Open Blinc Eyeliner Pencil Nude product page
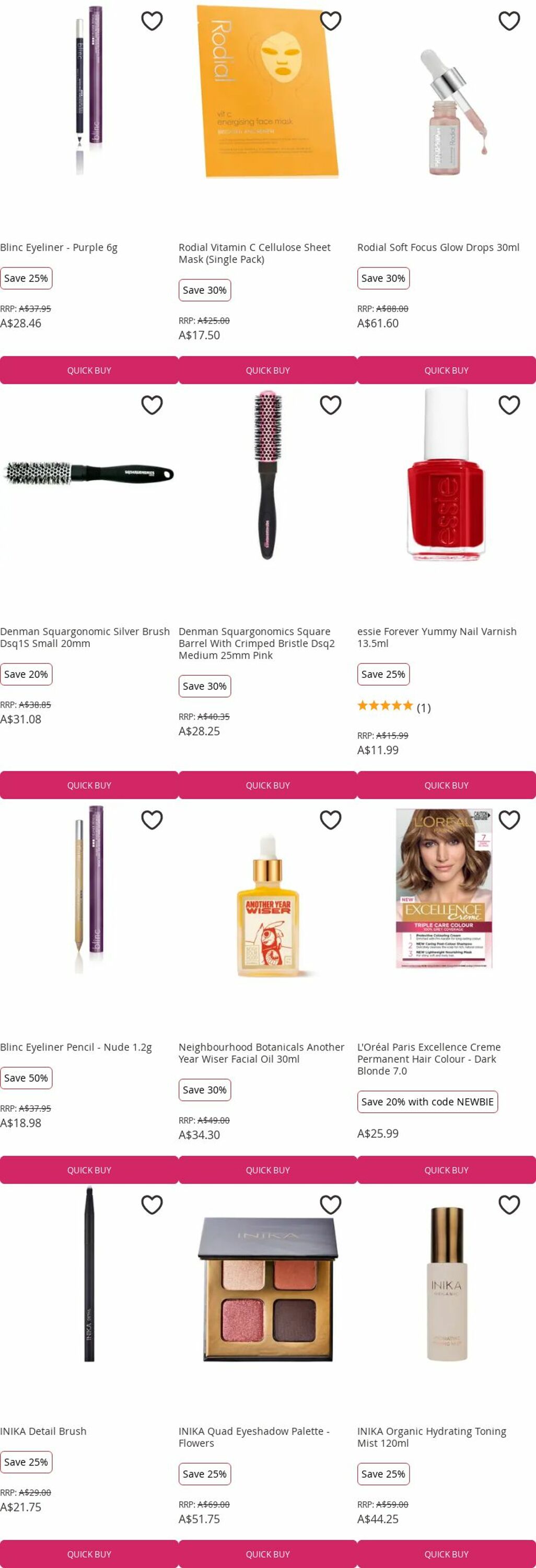This screenshot has height=1568, width=536. 76,1047
